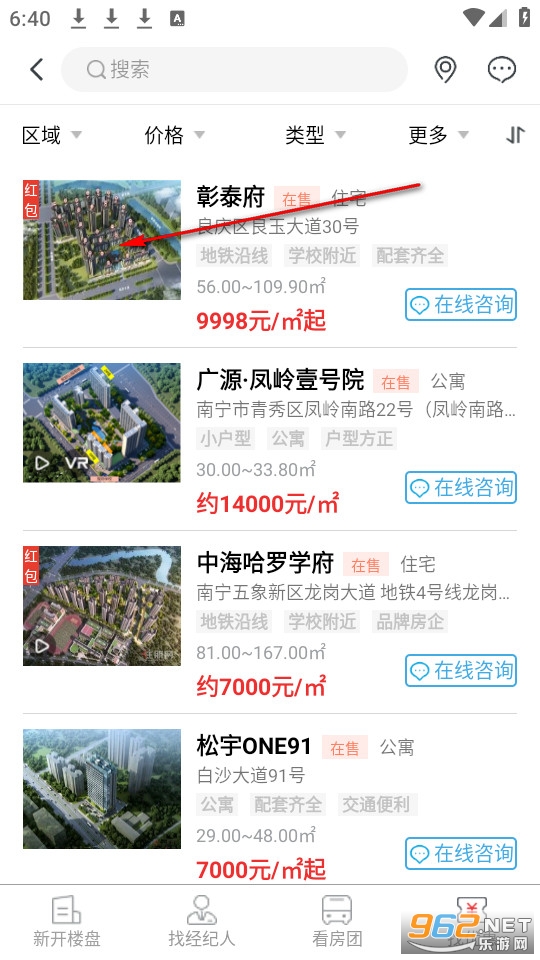The height and width of the screenshot is (960, 540).
Task: Expand the 类型 filter dropdown
Action: pos(315,135)
